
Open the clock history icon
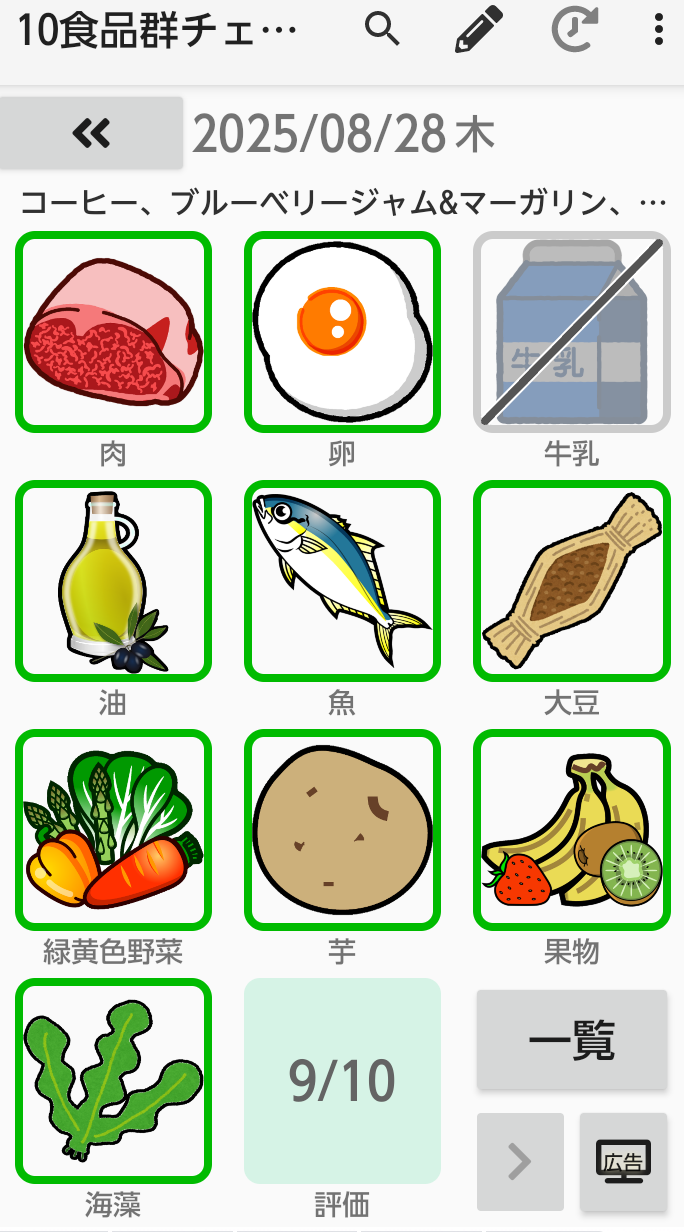[x=574, y=30]
